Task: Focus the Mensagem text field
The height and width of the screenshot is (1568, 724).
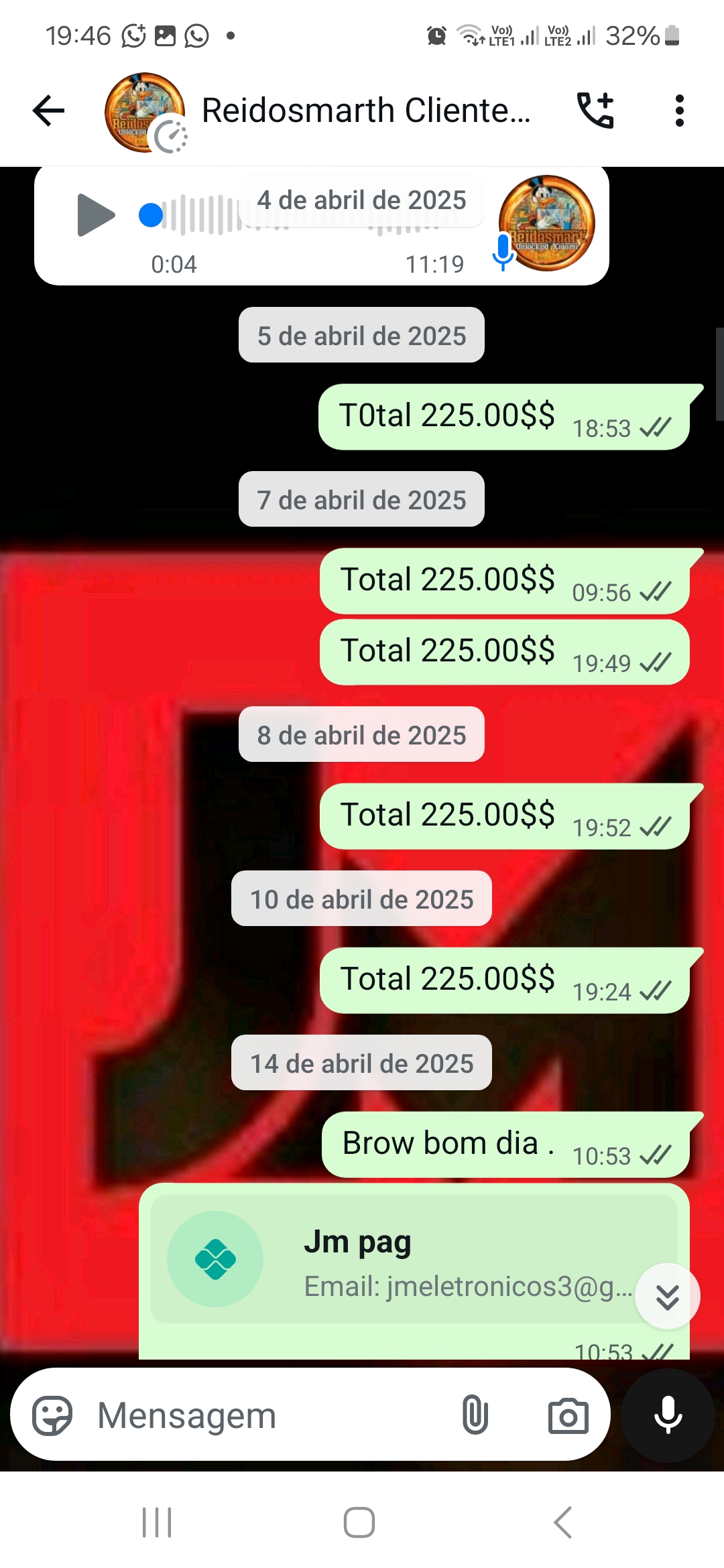Action: [x=268, y=1415]
